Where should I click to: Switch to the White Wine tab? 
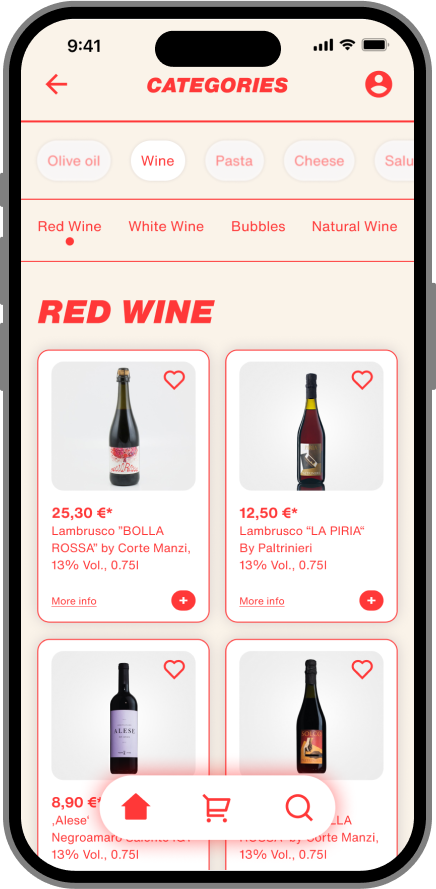coord(166,226)
